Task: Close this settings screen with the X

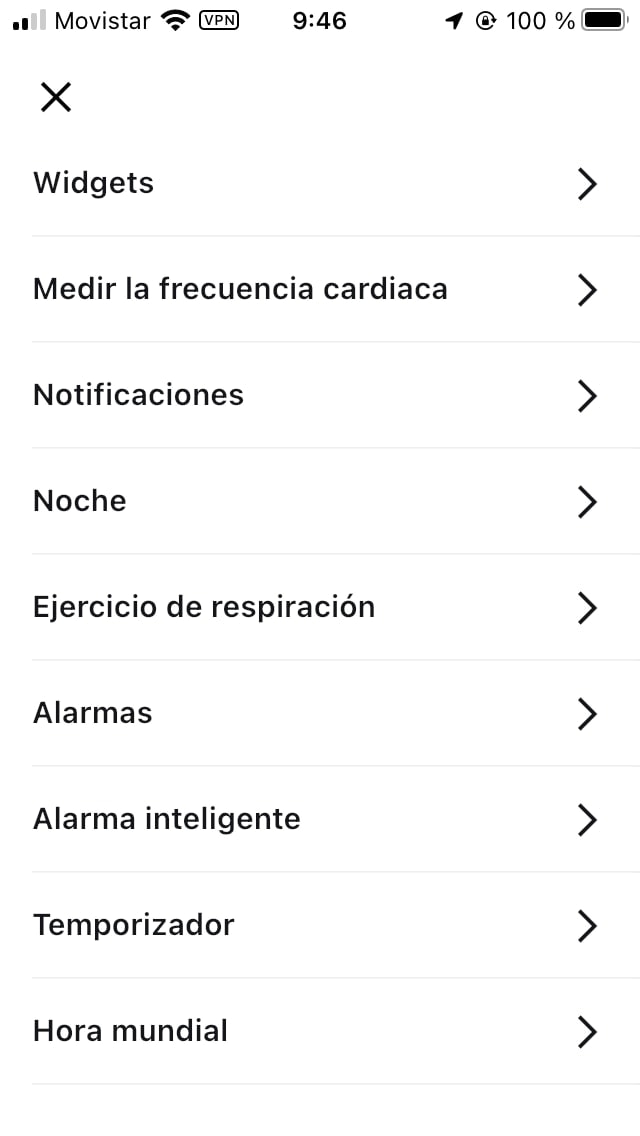Action: point(56,97)
